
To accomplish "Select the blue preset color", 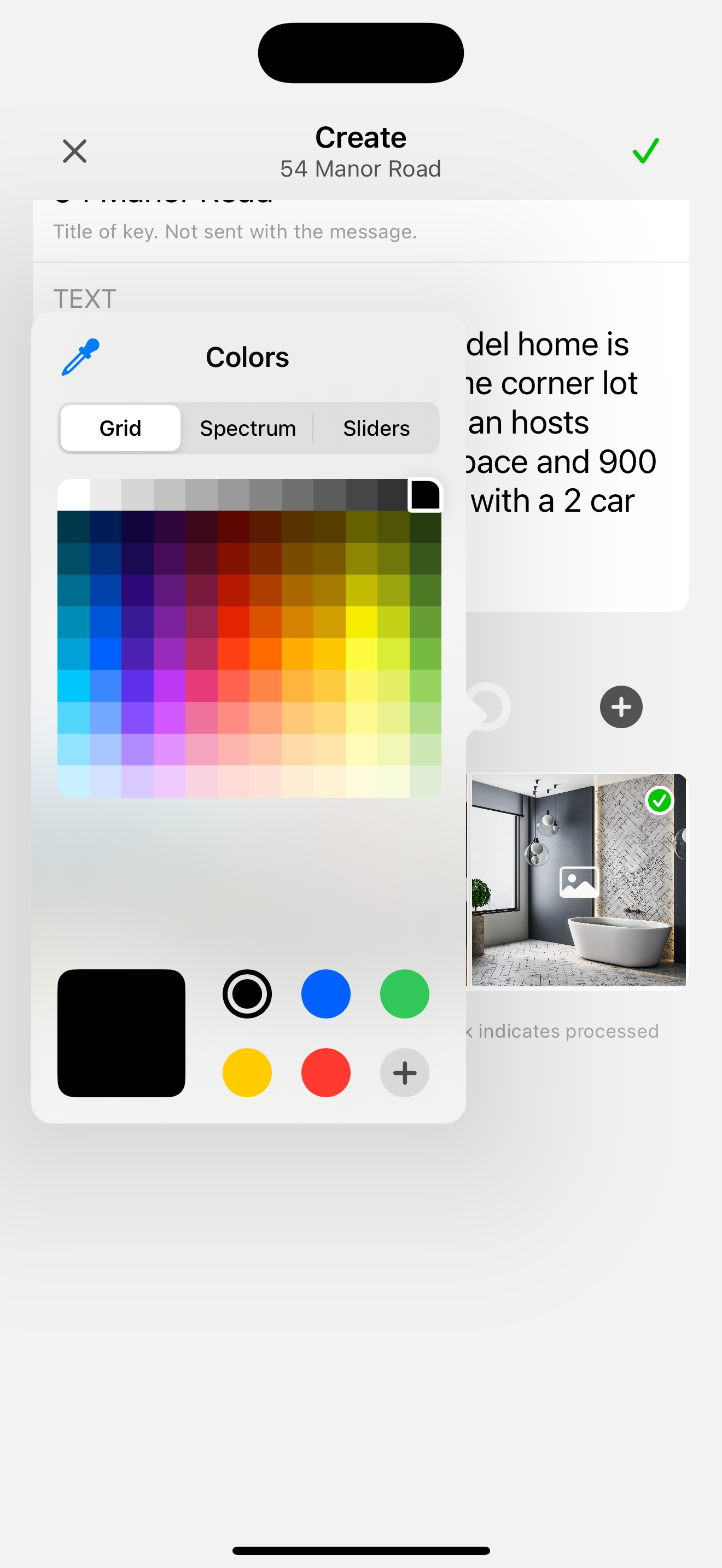I will (x=325, y=994).
